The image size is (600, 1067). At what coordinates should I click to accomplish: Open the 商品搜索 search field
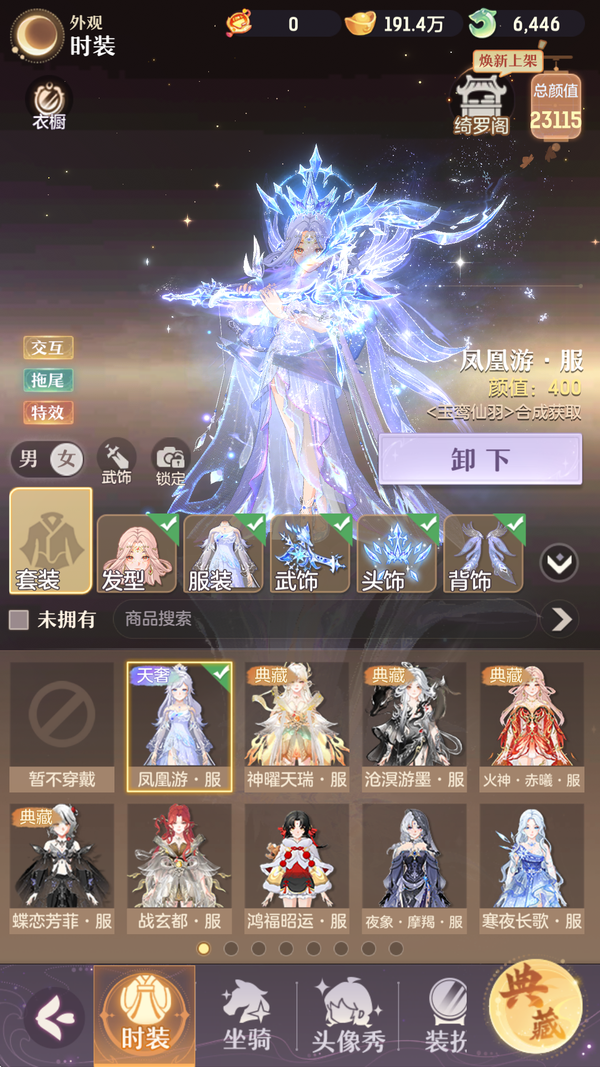tap(325, 619)
